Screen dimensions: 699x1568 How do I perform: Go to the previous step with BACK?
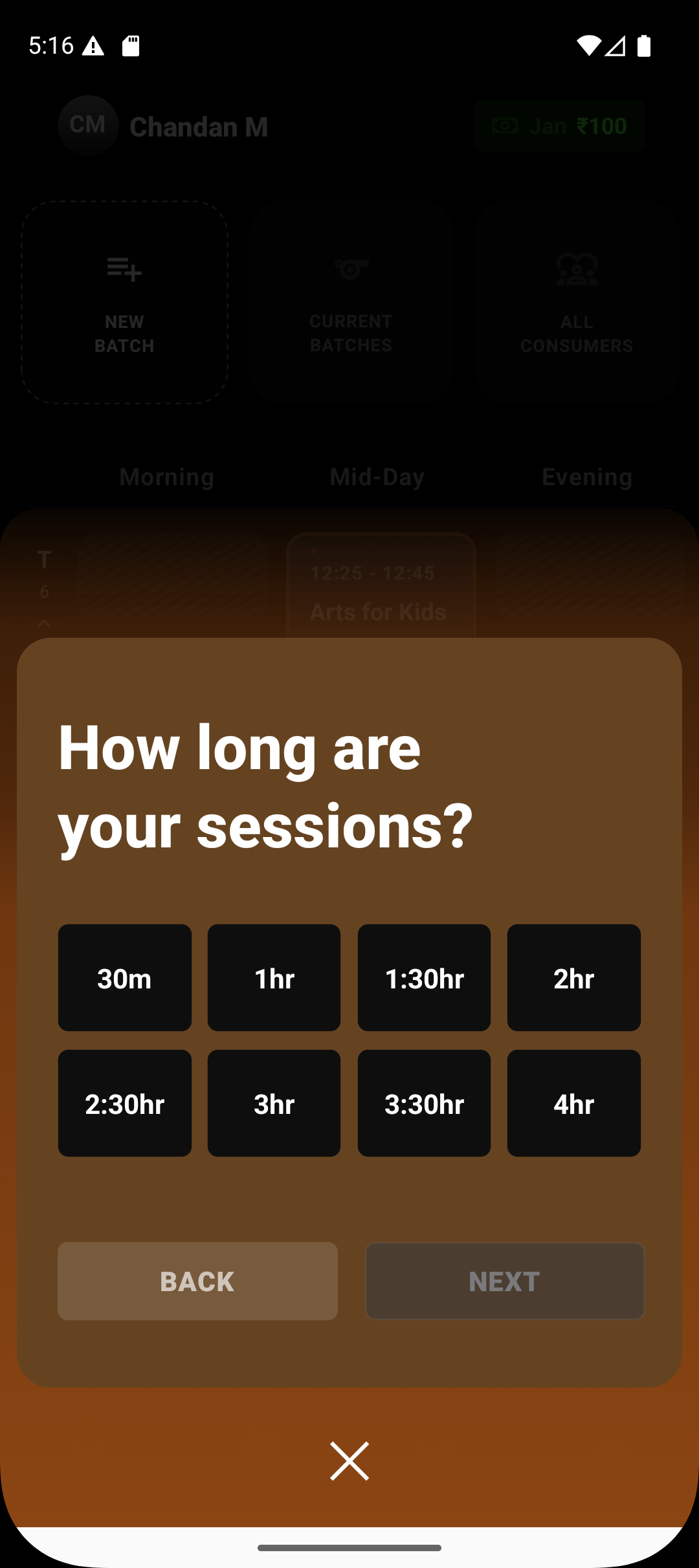tap(197, 1281)
